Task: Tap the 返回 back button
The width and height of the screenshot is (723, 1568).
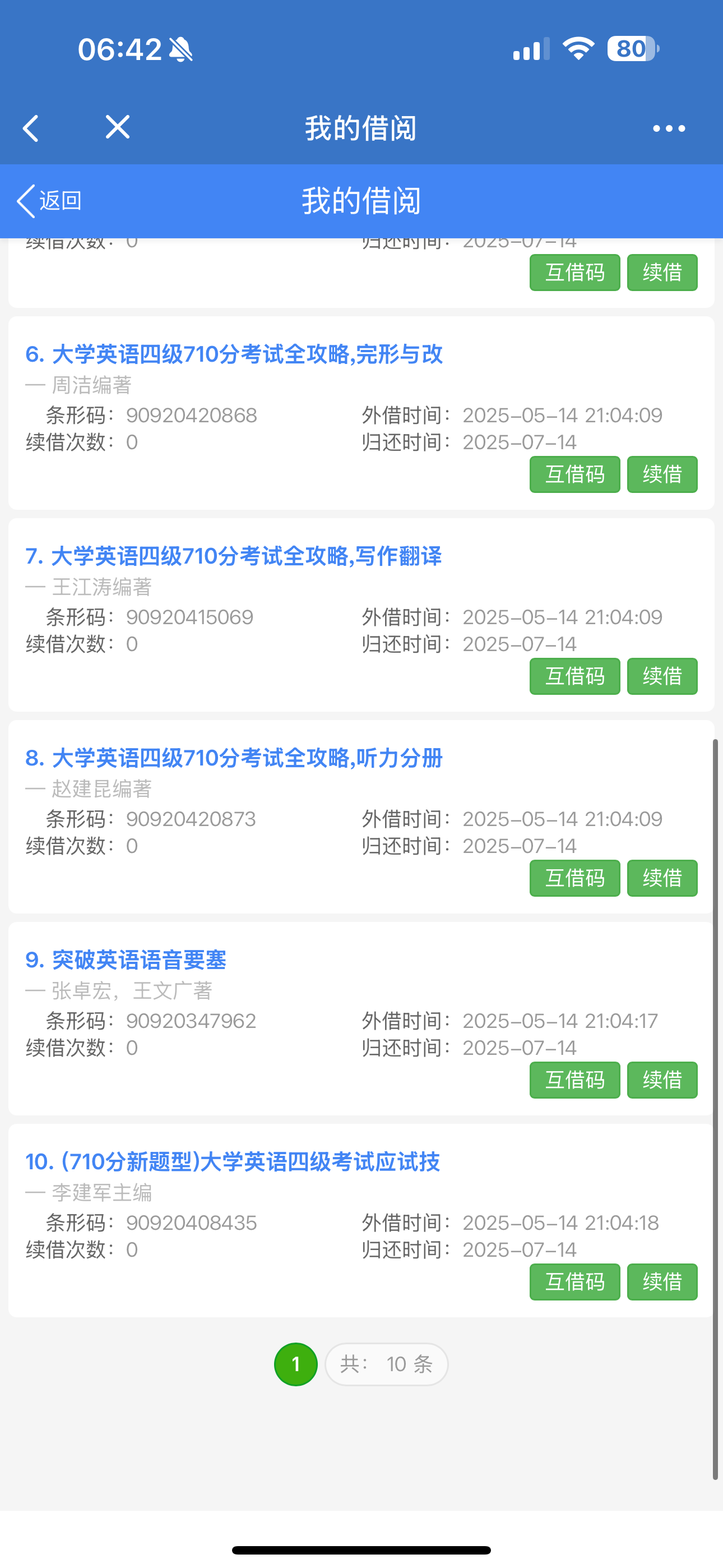Action: [49, 200]
